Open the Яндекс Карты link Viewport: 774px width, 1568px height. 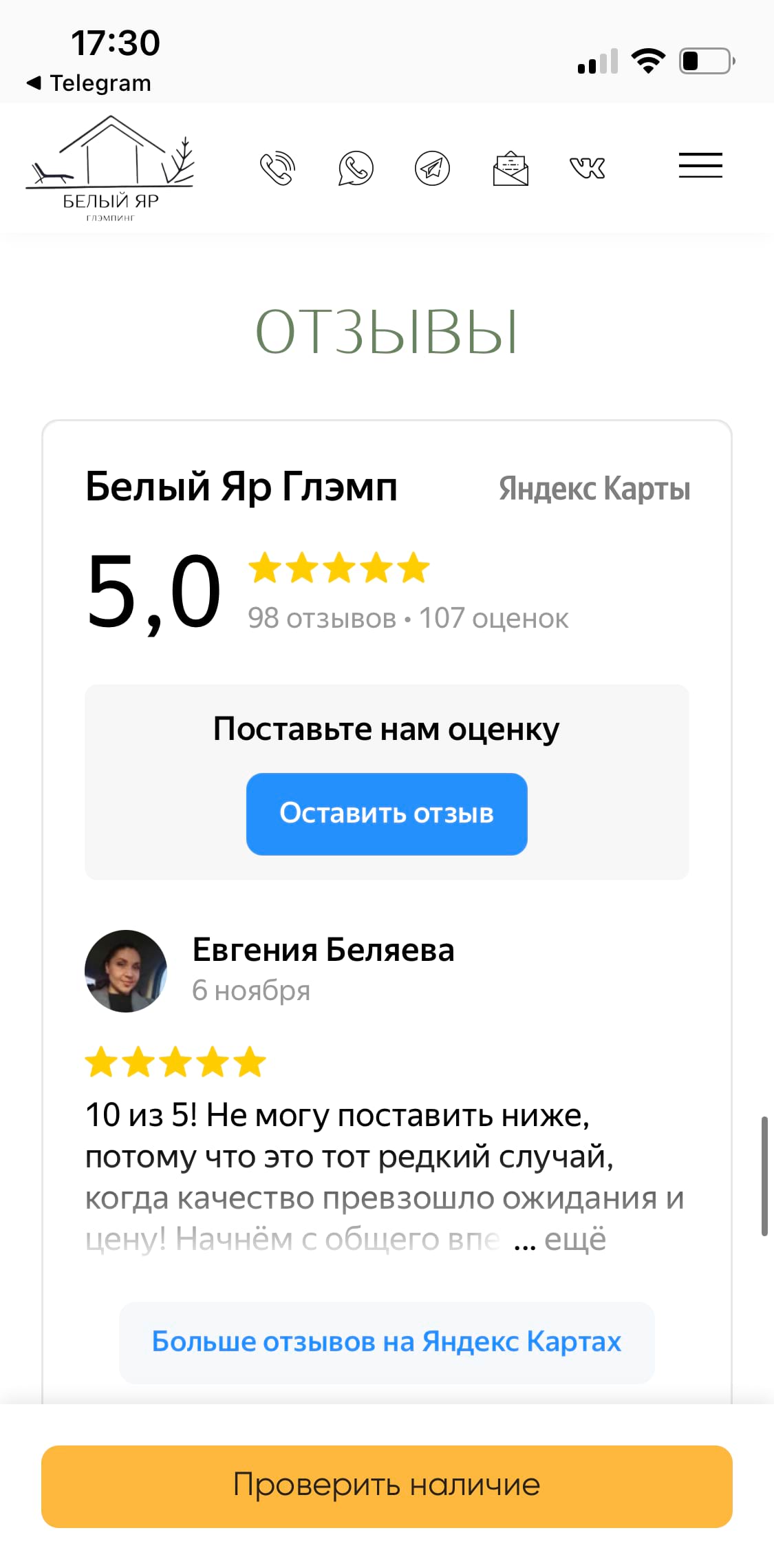pos(594,489)
